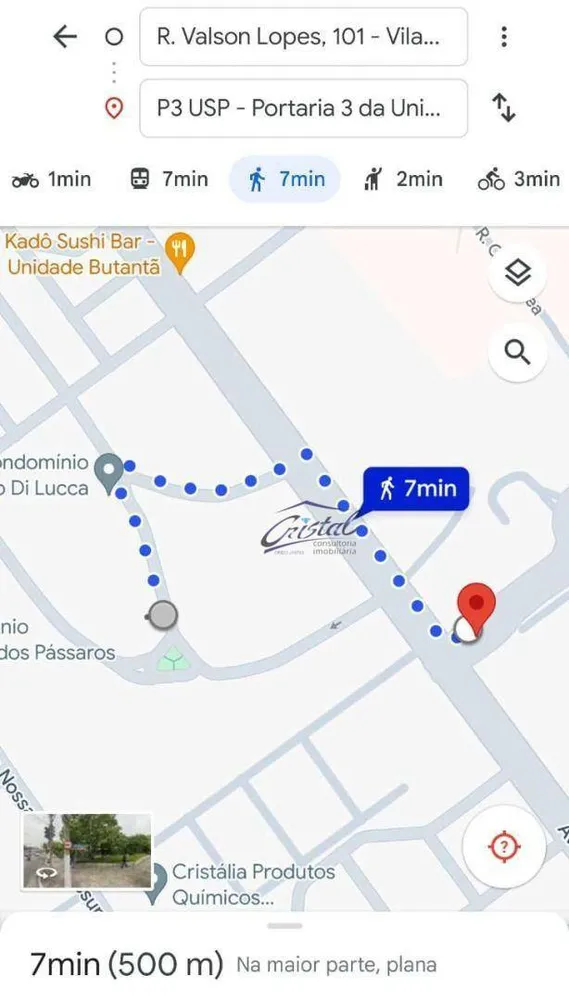Open Kadô Sushi Bar place marker
Screen dimensions: 569x1000
coord(180,251)
